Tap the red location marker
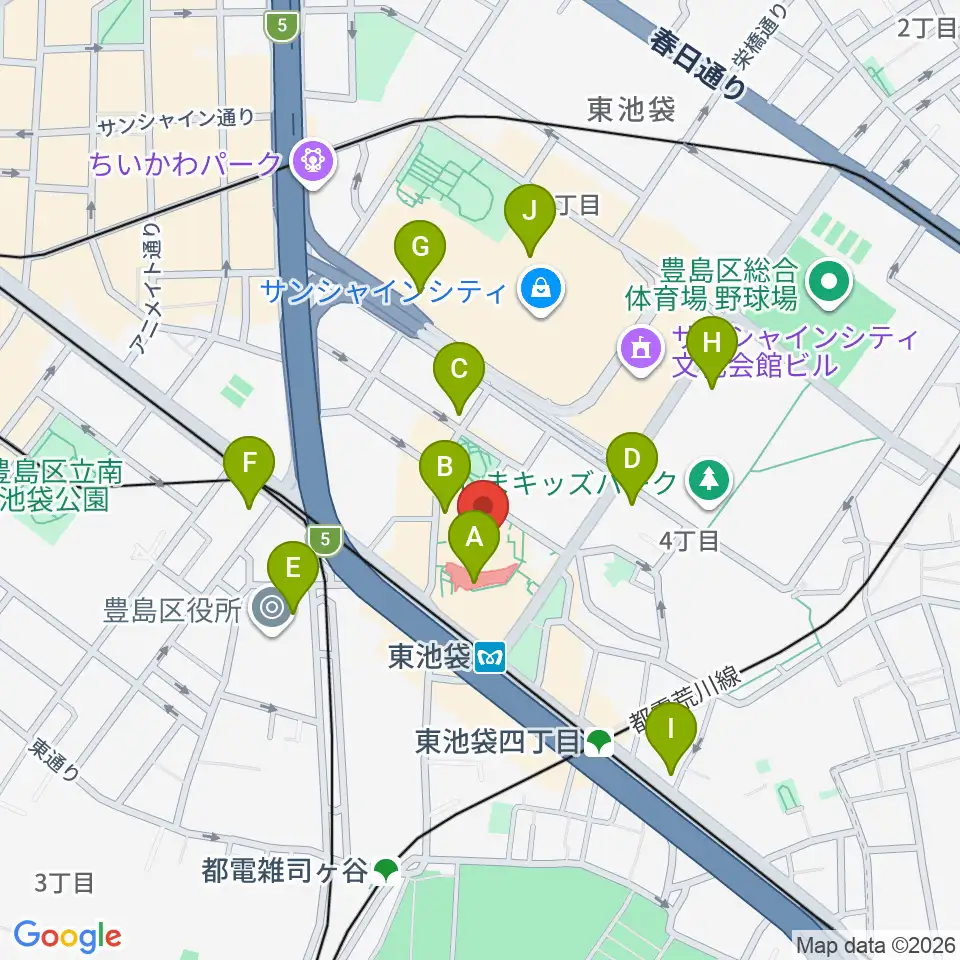Screen dimensions: 960x960 (484, 504)
